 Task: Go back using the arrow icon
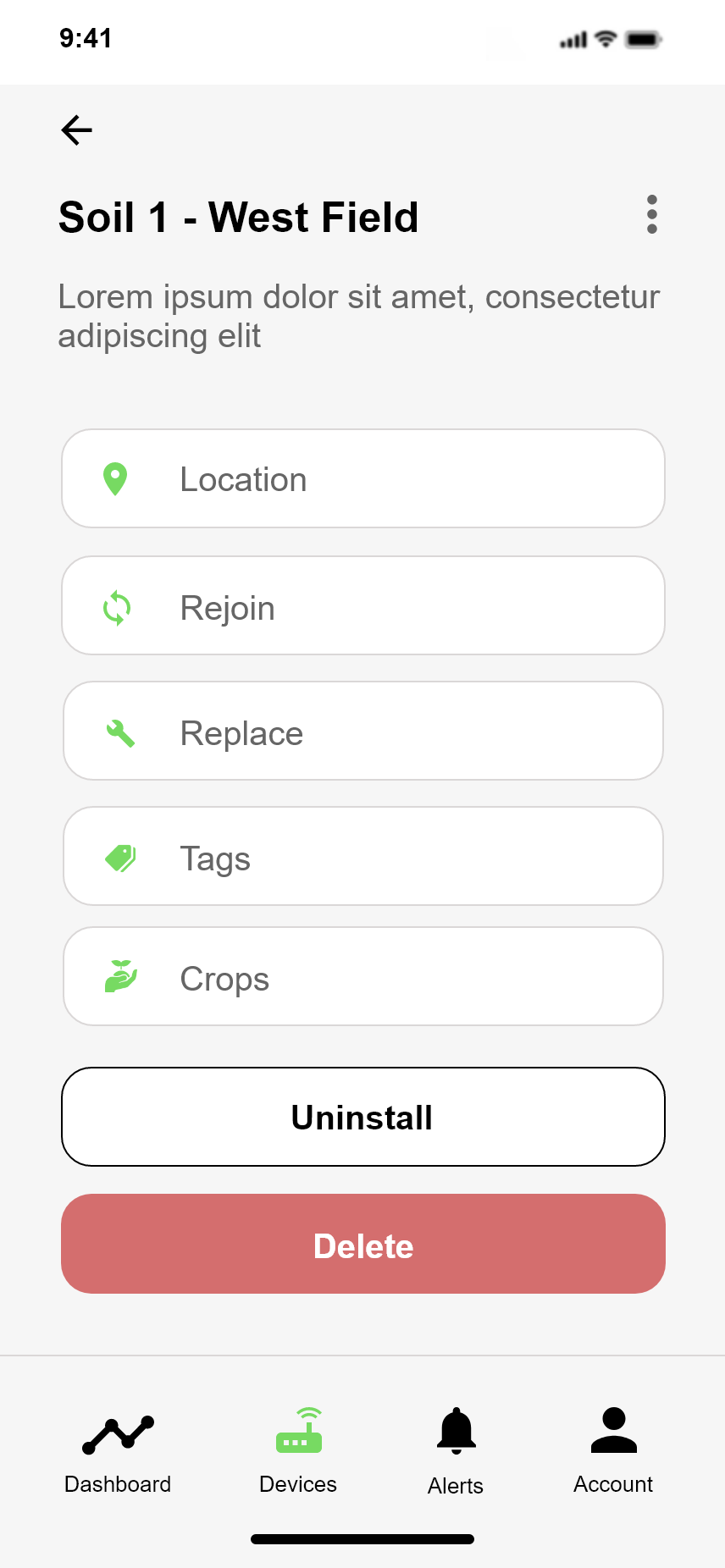76,130
